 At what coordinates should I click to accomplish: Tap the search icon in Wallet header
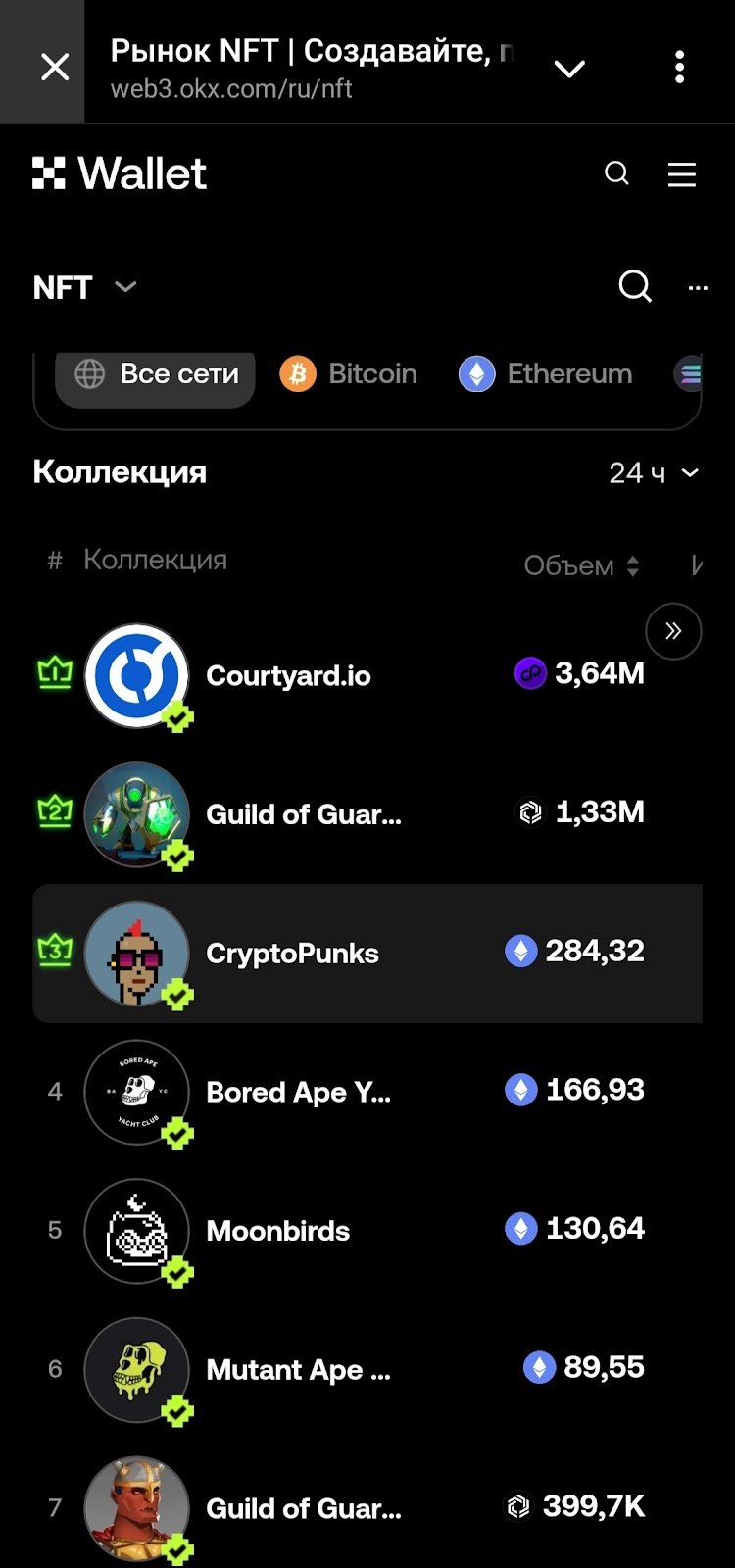pos(616,173)
